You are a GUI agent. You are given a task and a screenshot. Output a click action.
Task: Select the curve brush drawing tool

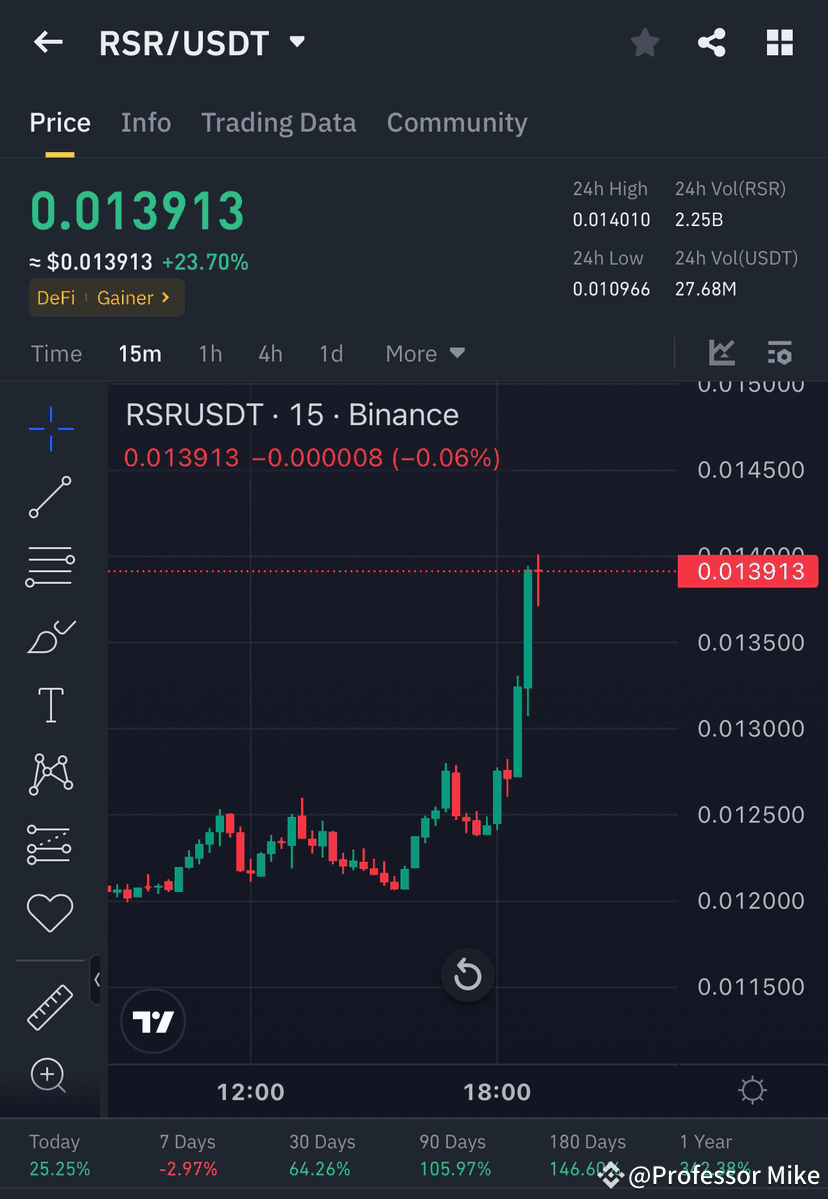coord(50,636)
